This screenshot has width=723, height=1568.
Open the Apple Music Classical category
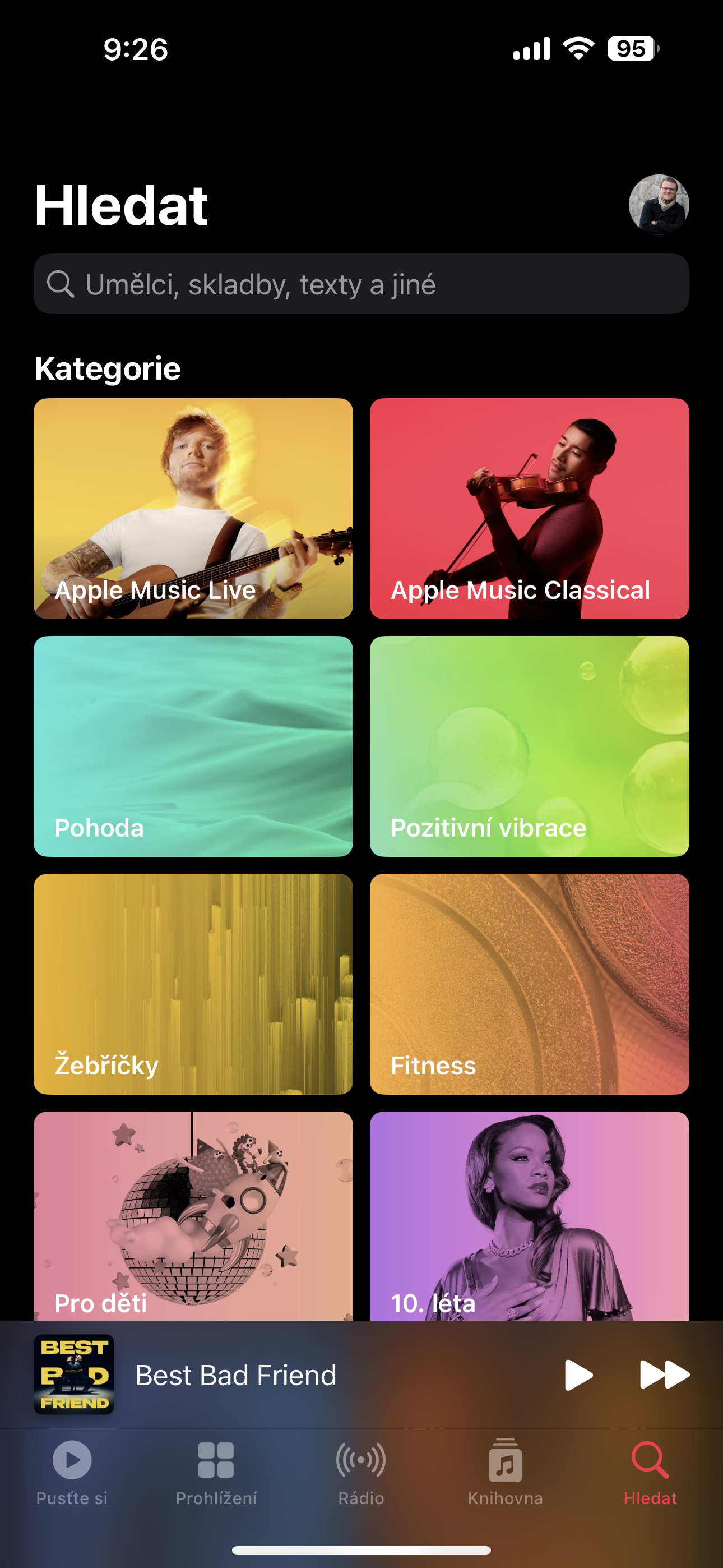click(x=529, y=508)
